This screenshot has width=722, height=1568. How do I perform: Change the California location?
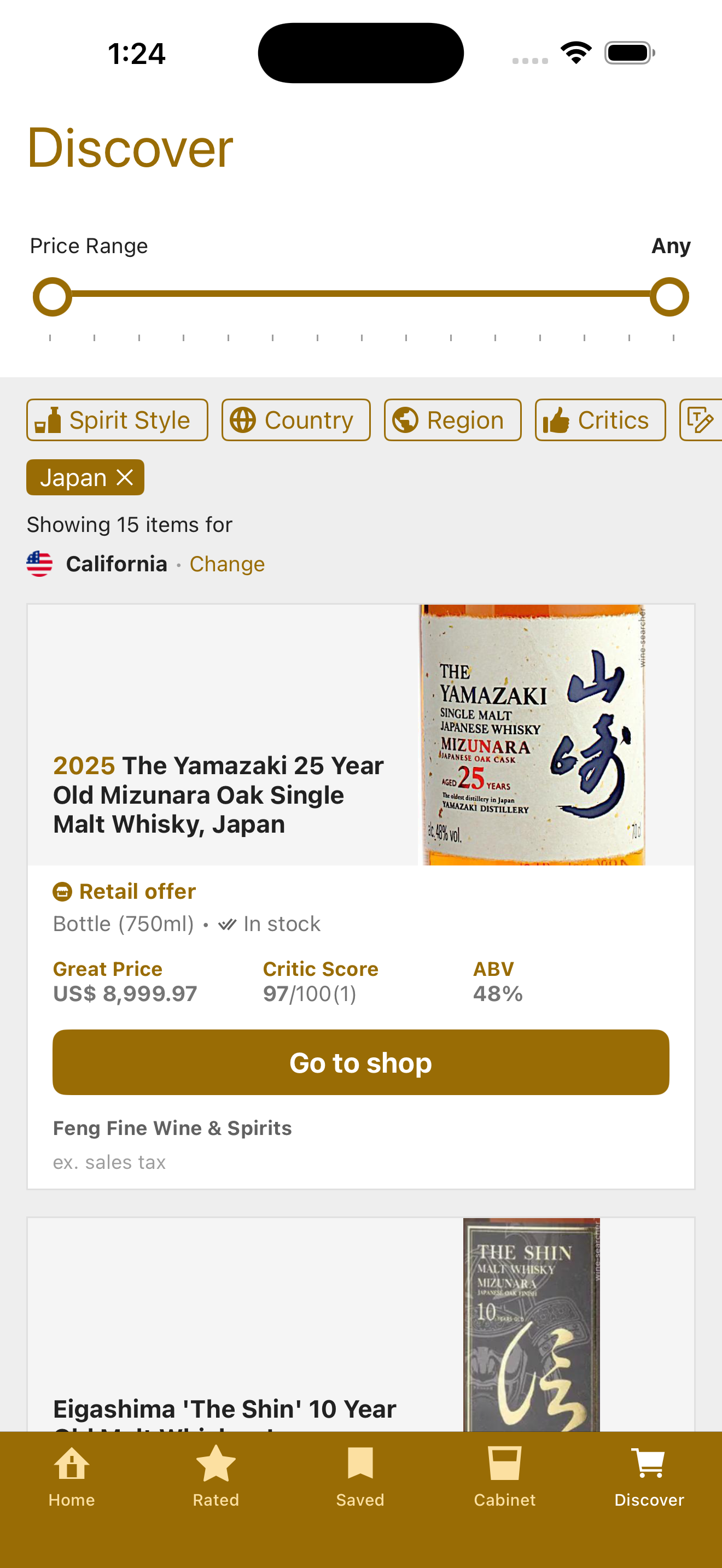click(x=227, y=564)
